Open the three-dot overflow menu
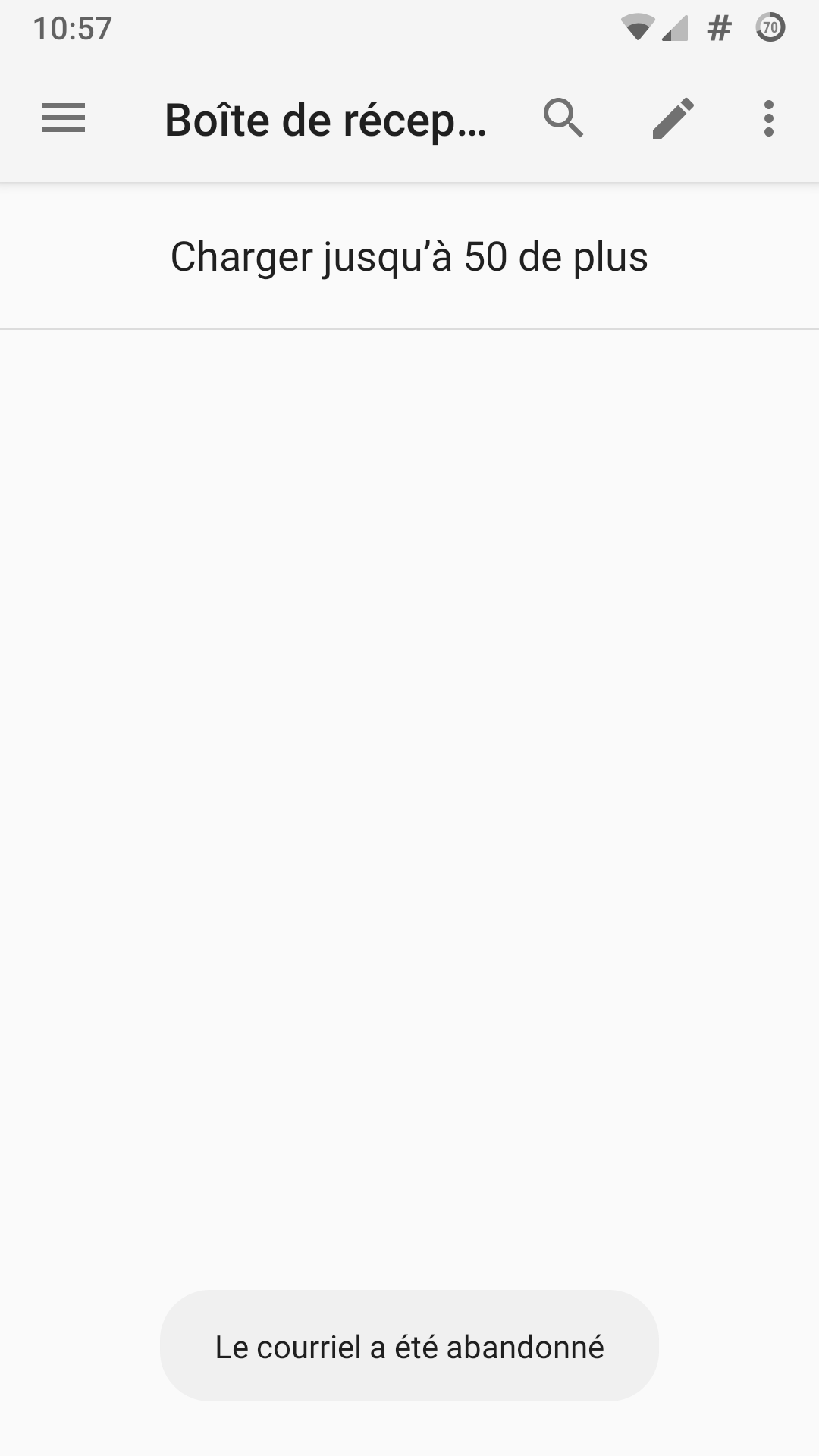Viewport: 819px width, 1456px height. [769, 118]
